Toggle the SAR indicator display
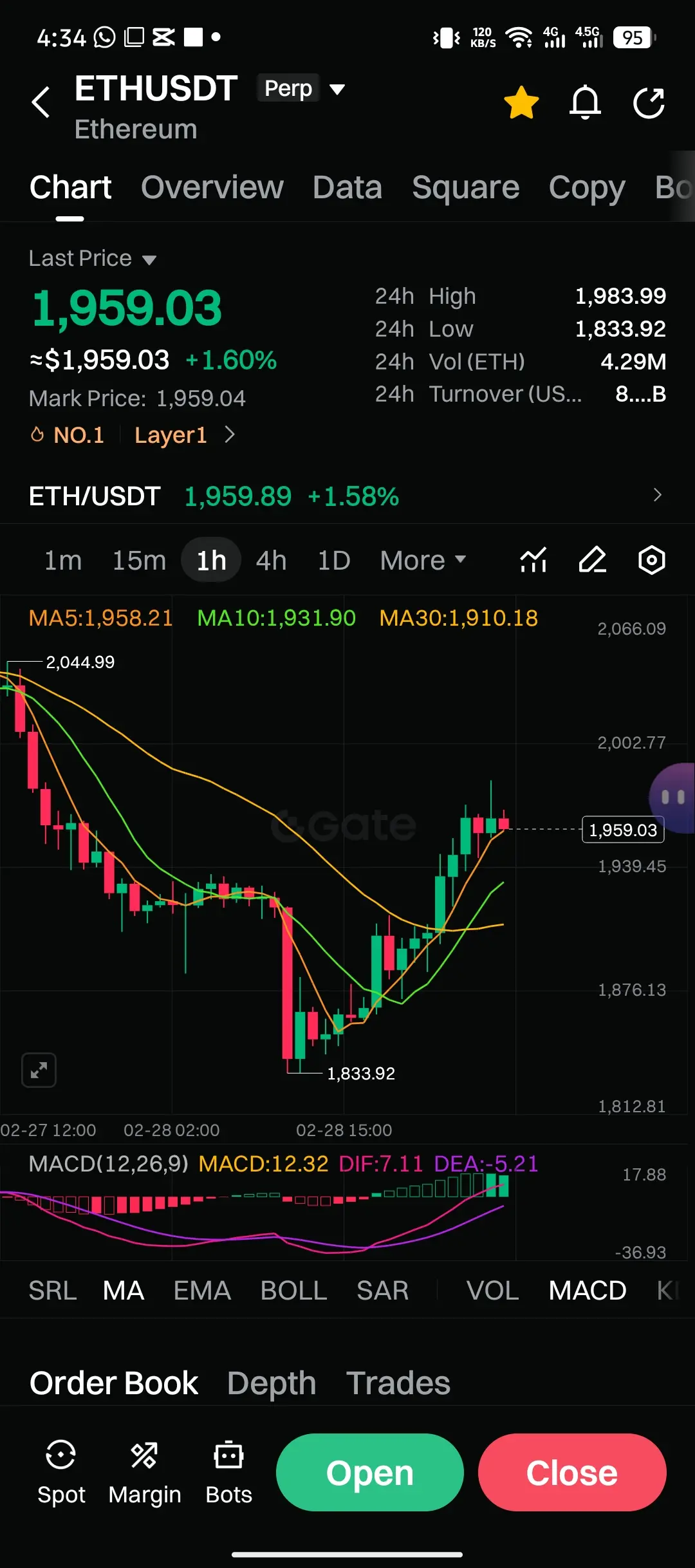 [382, 1291]
